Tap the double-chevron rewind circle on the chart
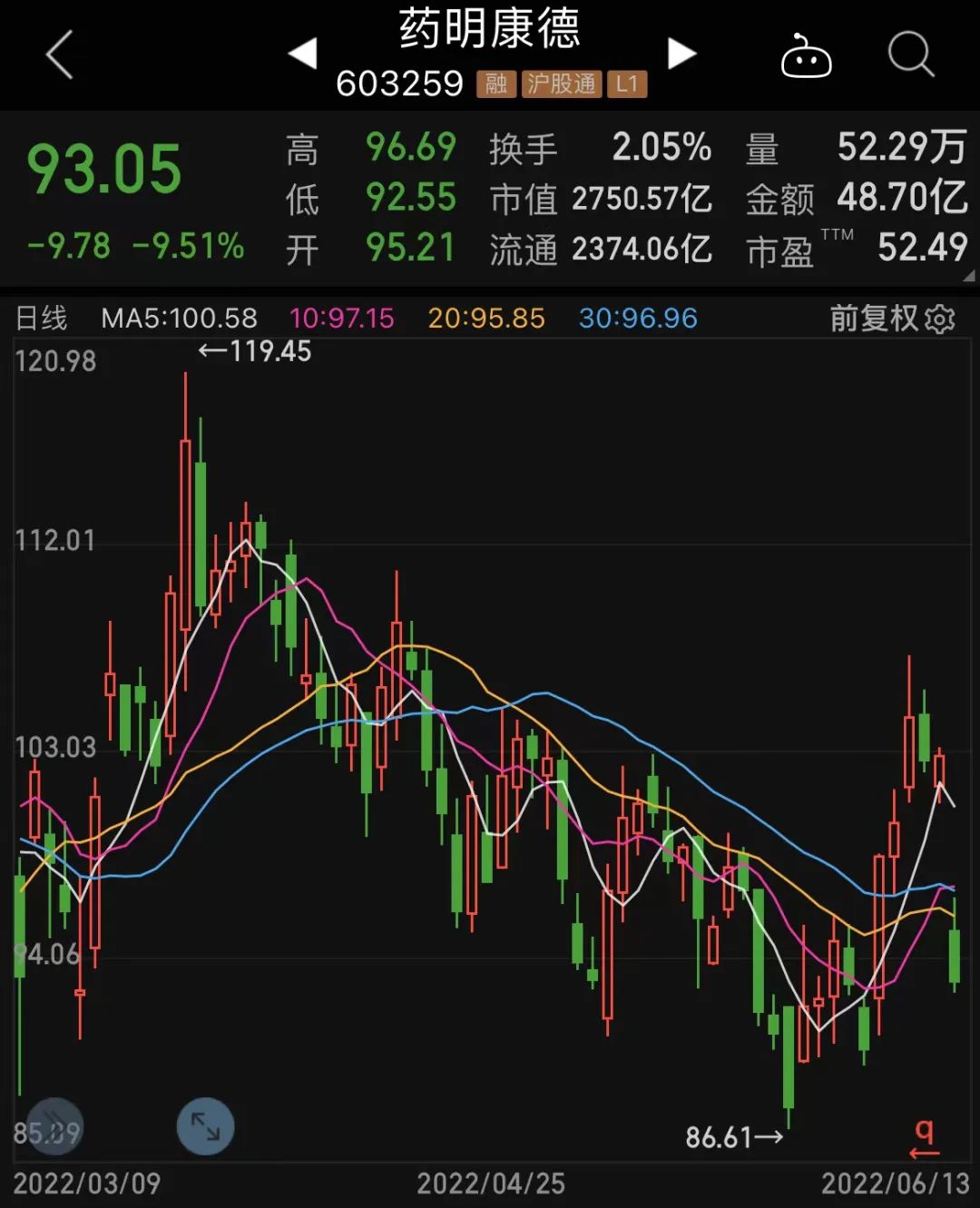This screenshot has width=980, height=1208. click(54, 1127)
